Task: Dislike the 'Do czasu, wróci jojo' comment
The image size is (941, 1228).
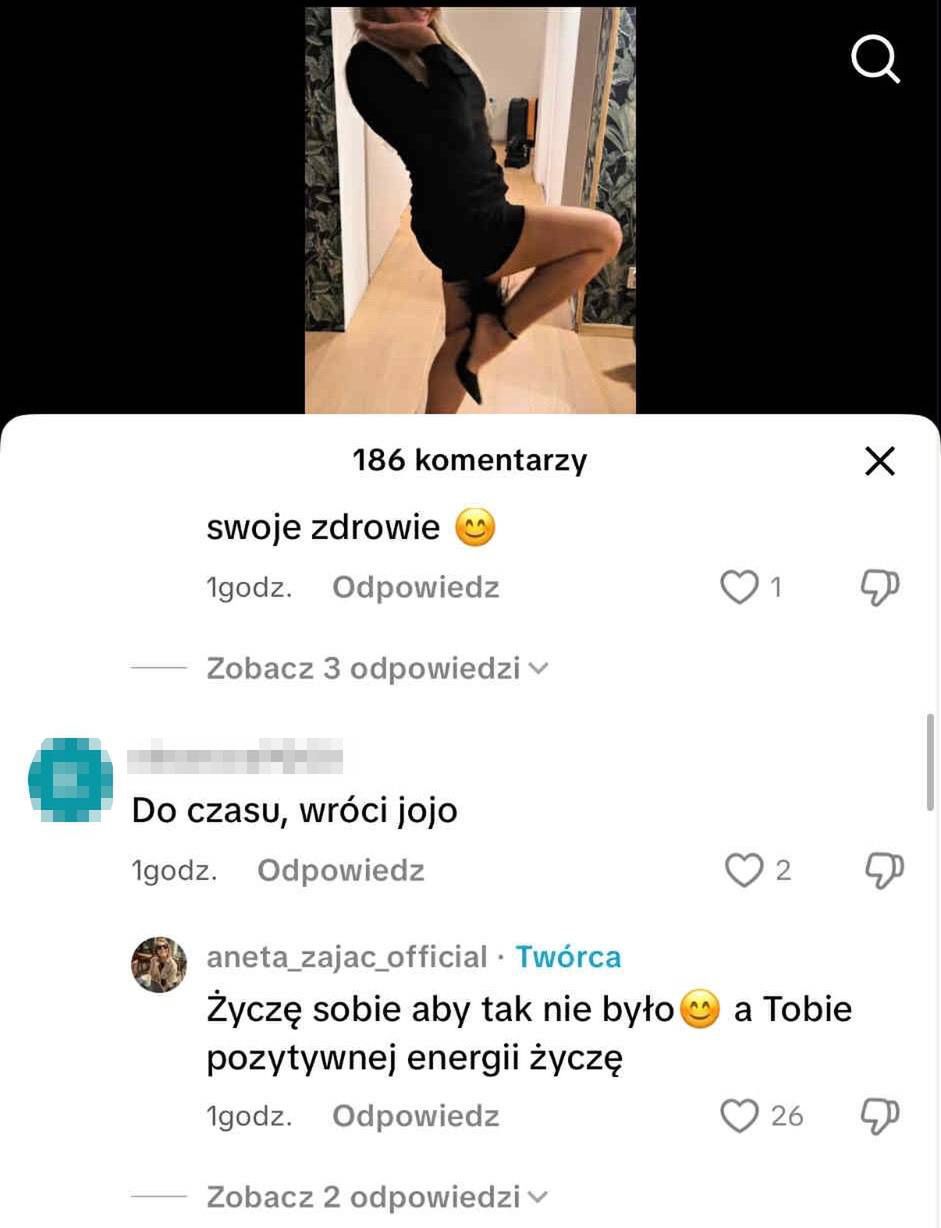Action: coord(884,870)
